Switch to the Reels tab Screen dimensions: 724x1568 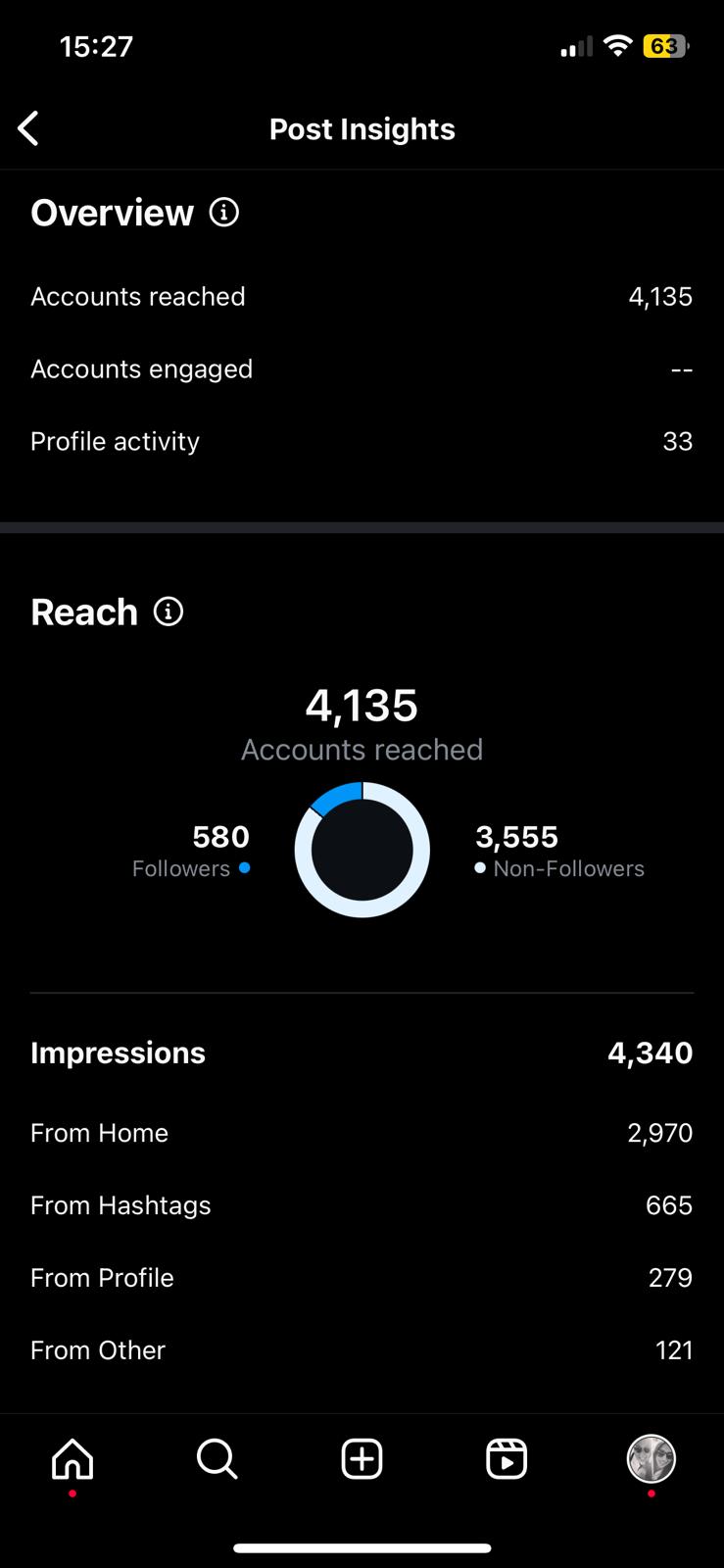507,1458
